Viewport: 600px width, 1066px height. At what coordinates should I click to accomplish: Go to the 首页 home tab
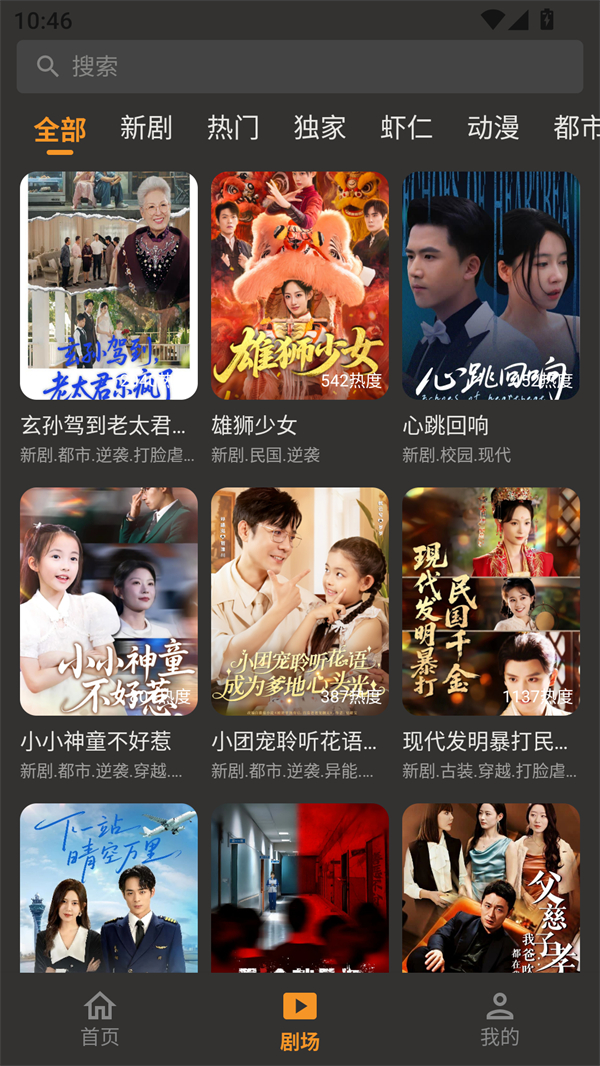100,1019
